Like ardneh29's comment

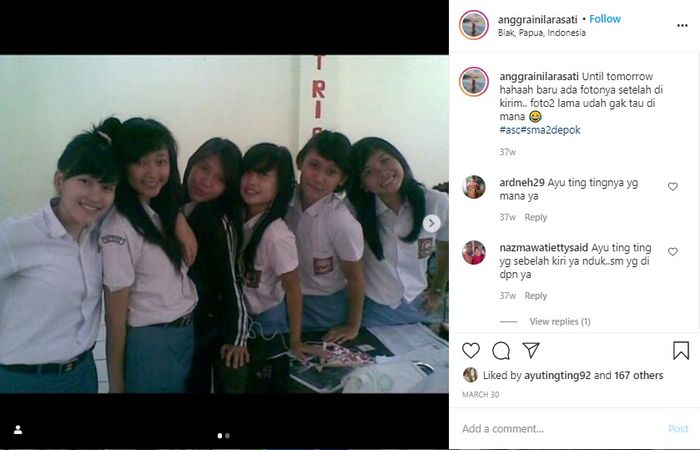click(x=672, y=186)
